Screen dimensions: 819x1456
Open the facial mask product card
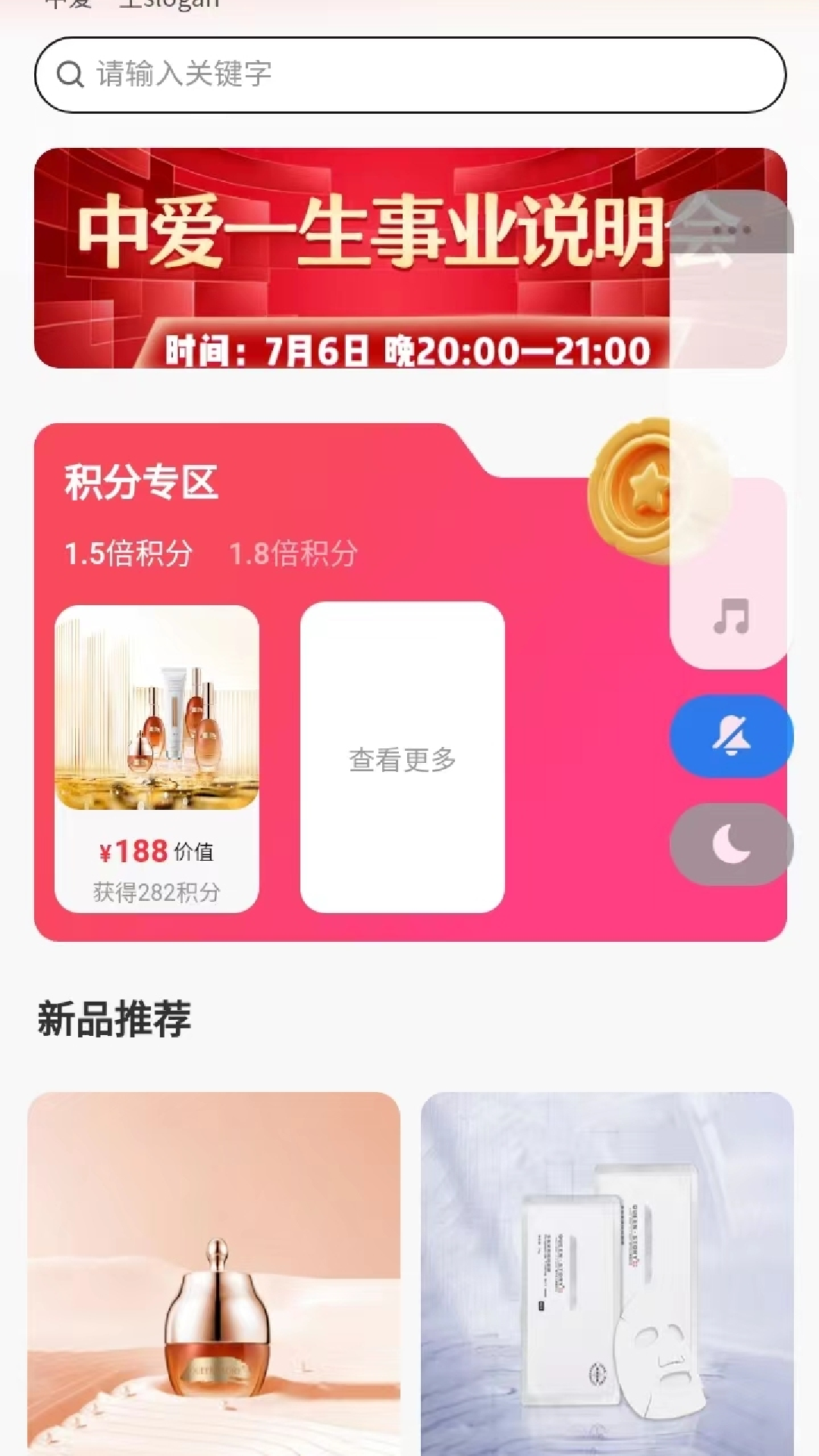(607, 1274)
